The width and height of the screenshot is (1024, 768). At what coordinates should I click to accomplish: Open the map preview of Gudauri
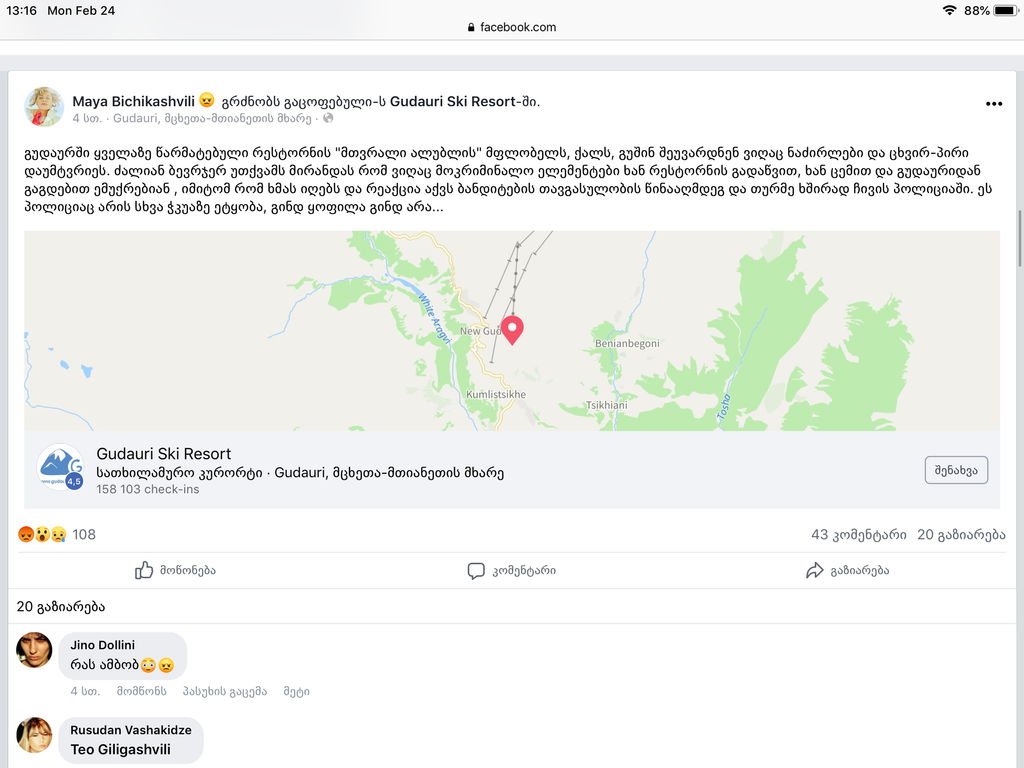[511, 330]
